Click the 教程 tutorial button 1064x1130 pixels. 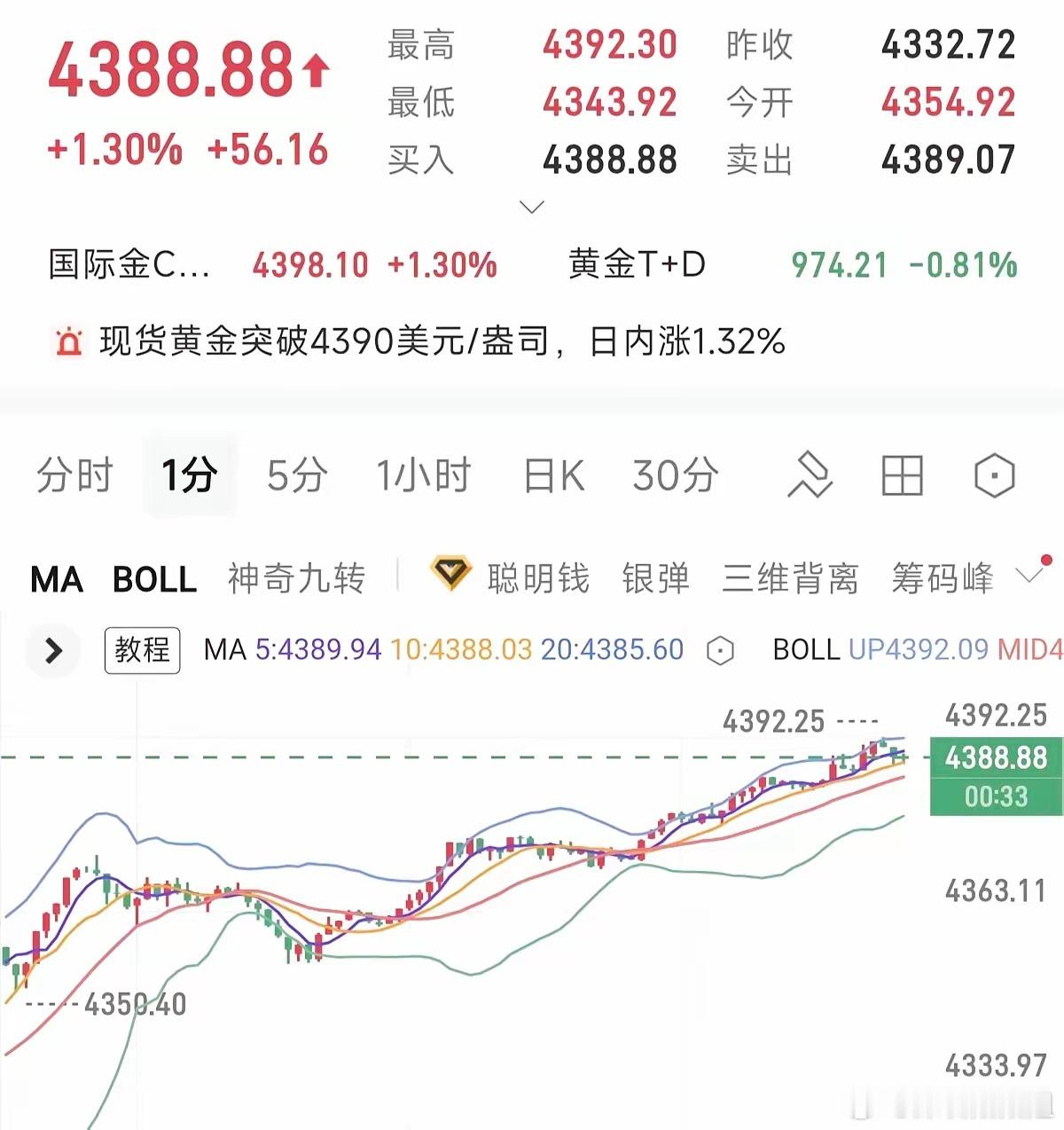pos(142,650)
